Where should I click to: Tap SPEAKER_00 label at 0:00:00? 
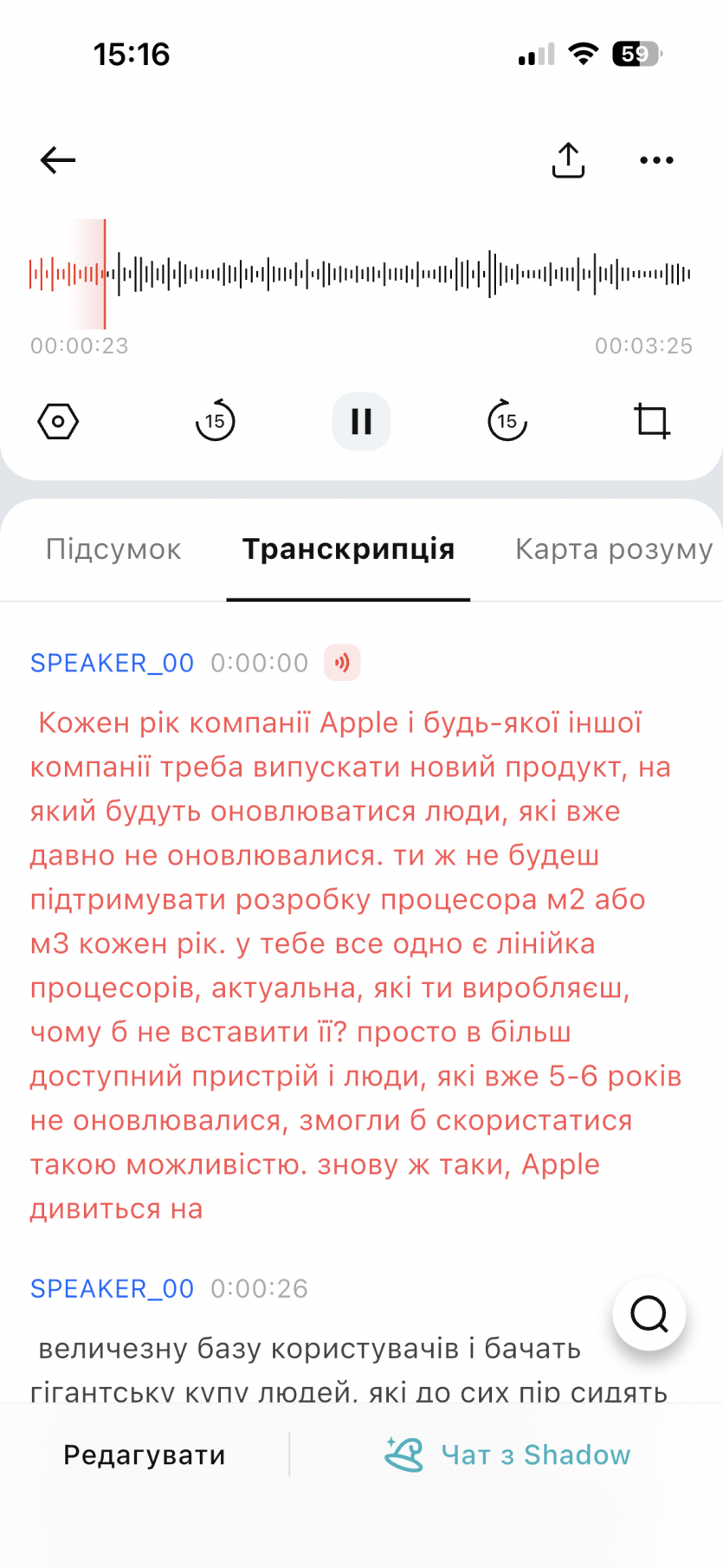point(112,663)
